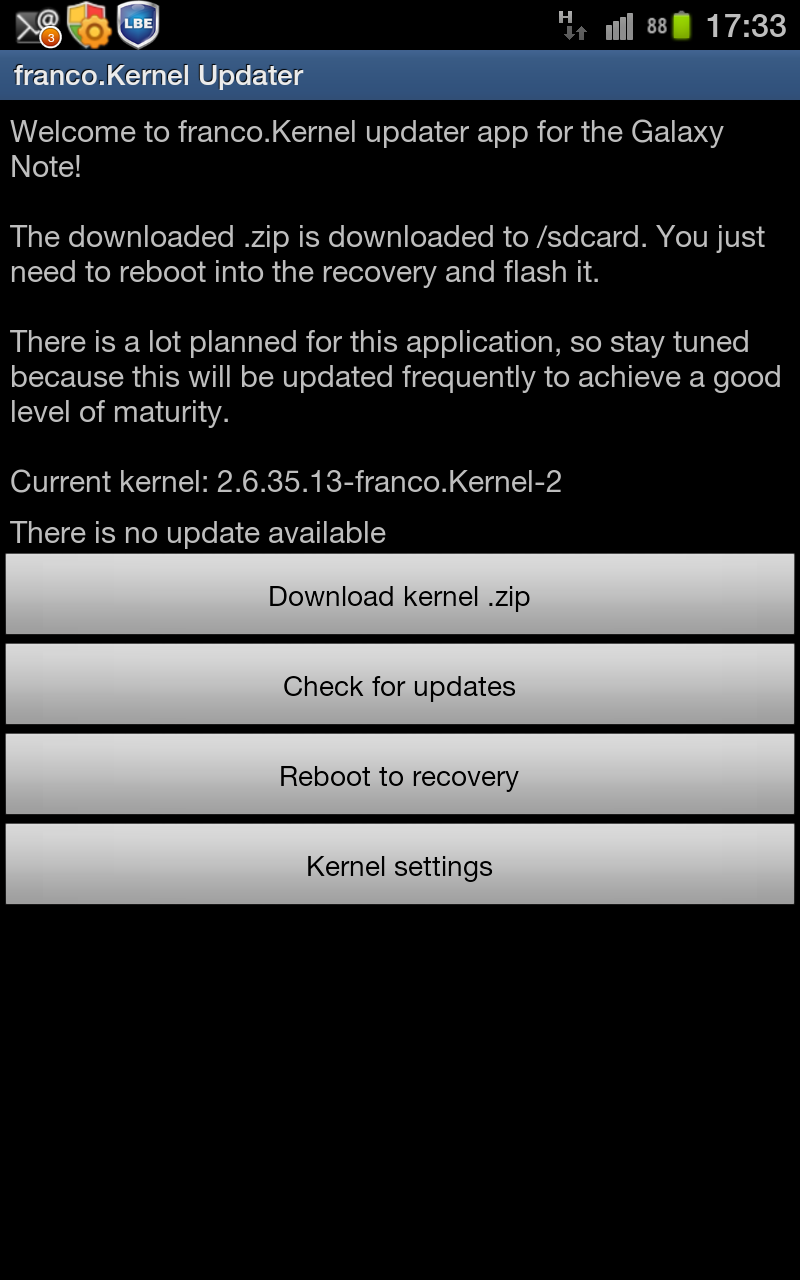Tap the Download kernel .zip button
The height and width of the screenshot is (1280, 800).
tap(400, 595)
